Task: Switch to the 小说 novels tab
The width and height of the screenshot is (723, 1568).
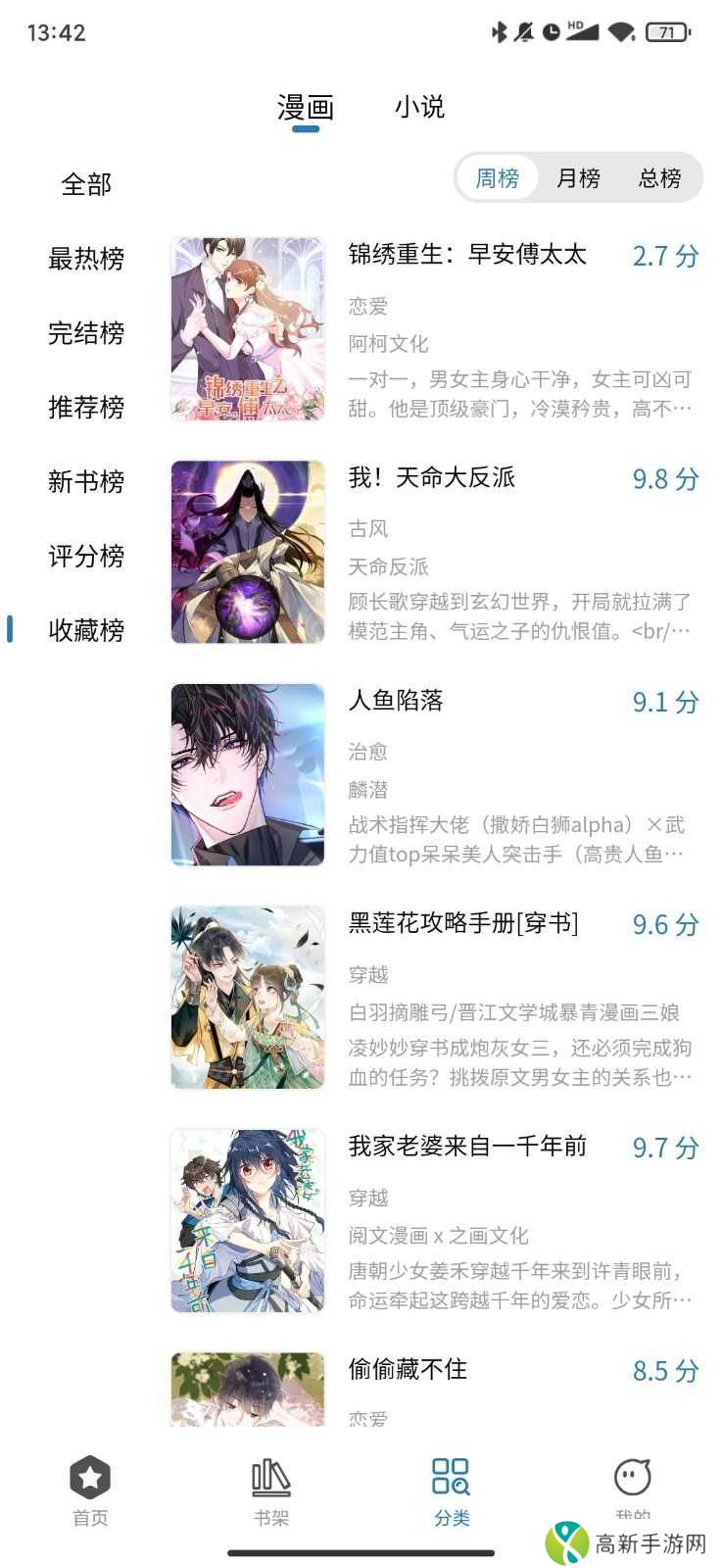Action: pos(418,106)
